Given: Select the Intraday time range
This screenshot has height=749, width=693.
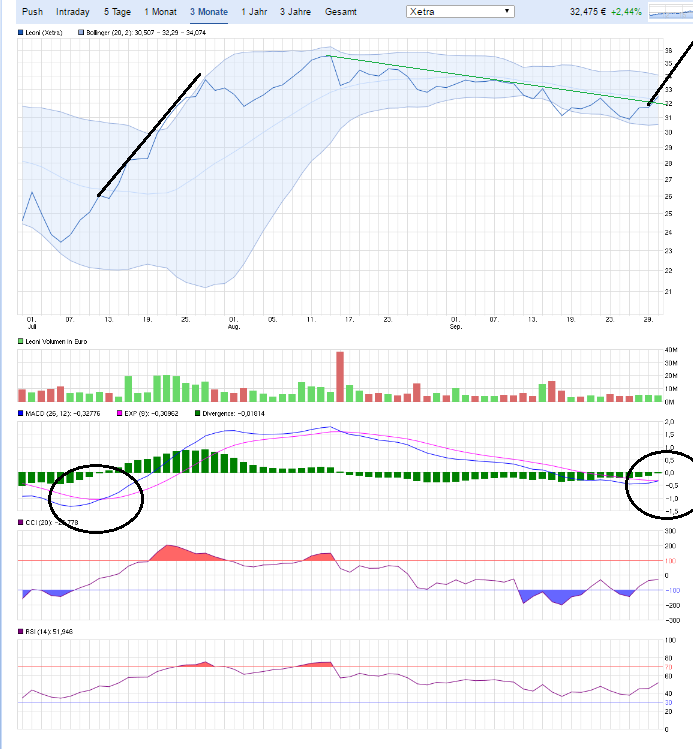Looking at the screenshot, I should (x=72, y=12).
